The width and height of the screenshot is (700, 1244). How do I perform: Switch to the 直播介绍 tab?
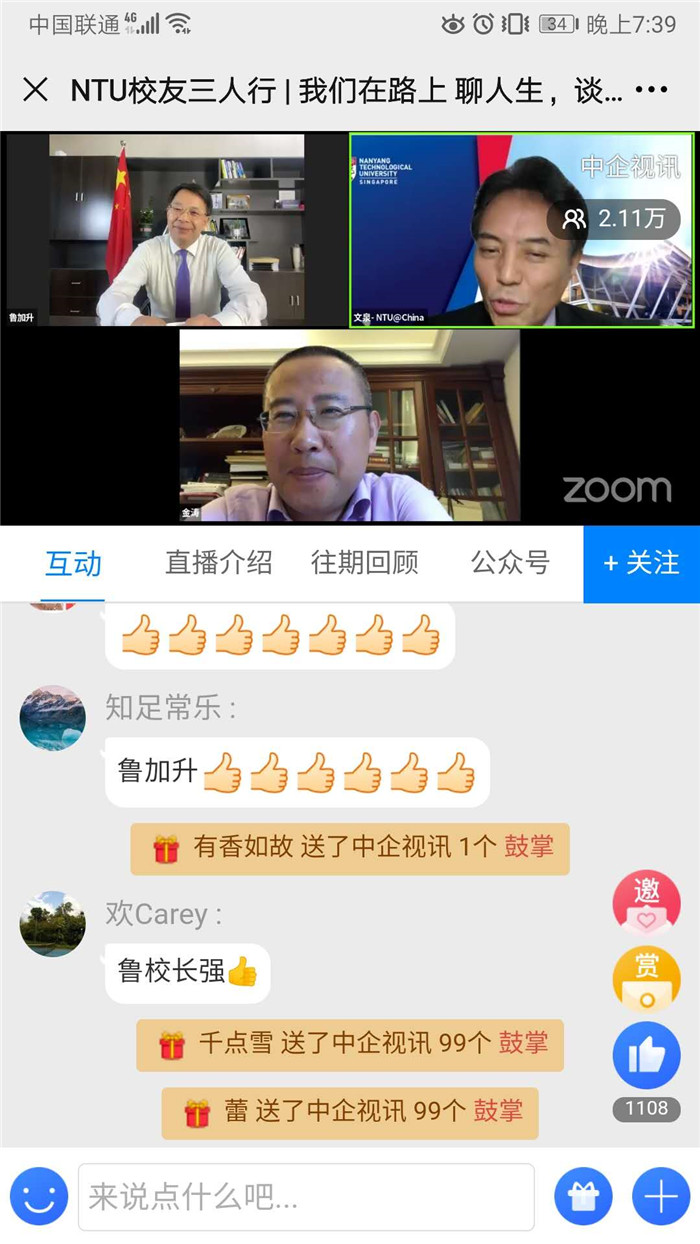218,563
